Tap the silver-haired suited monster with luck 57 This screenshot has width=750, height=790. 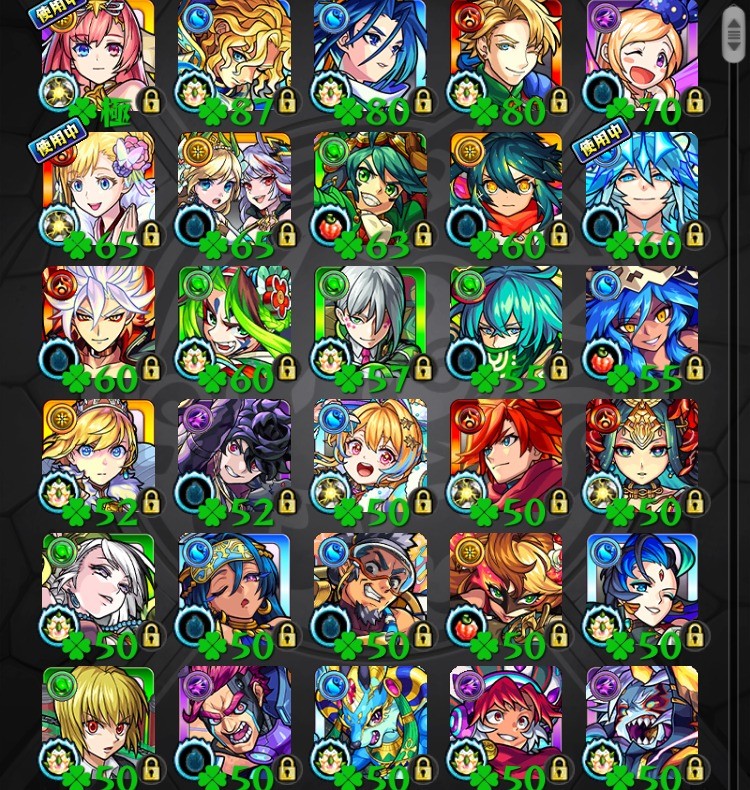click(370, 322)
